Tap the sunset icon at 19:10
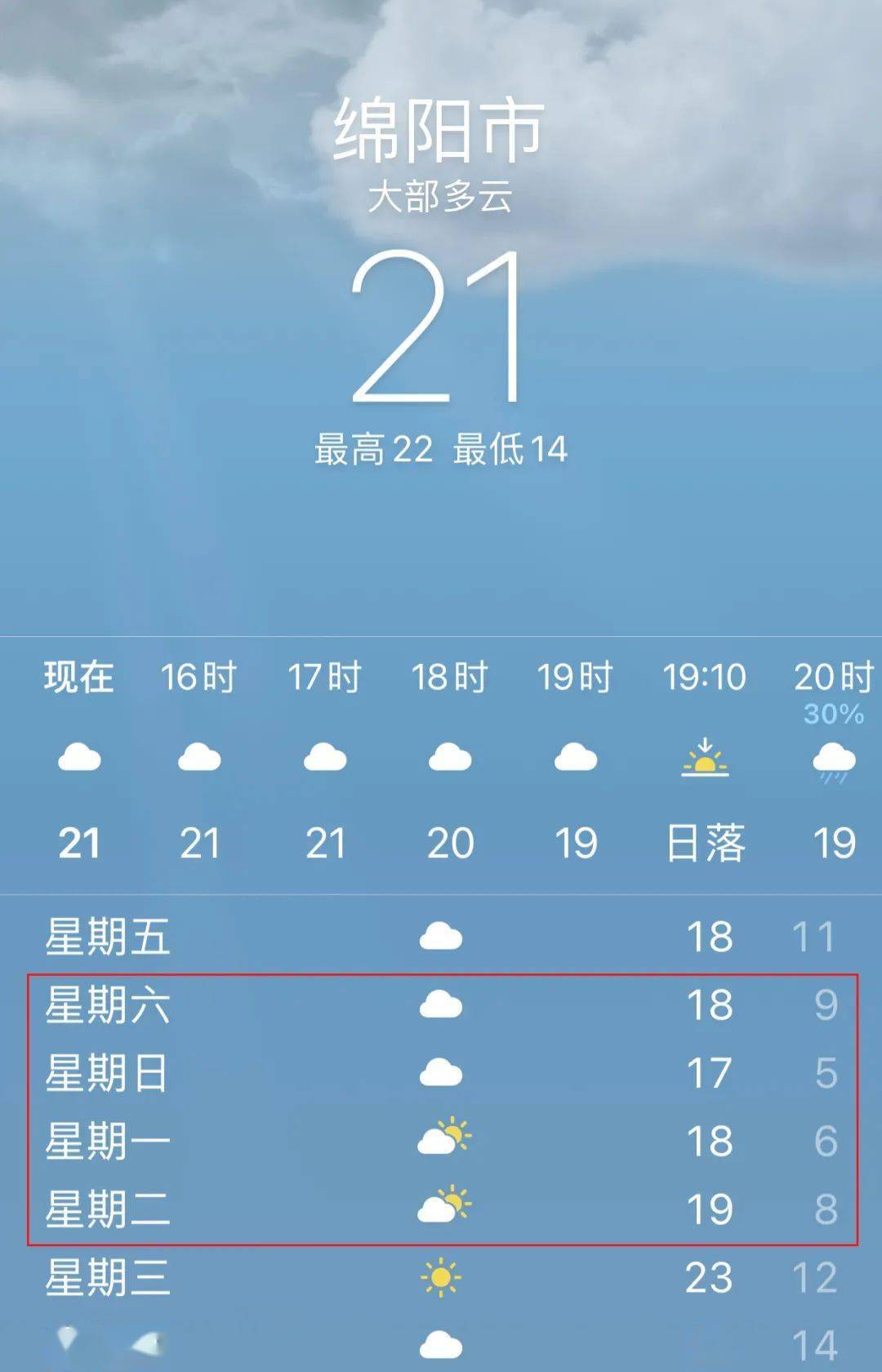The width and height of the screenshot is (882, 1372). pos(704,761)
